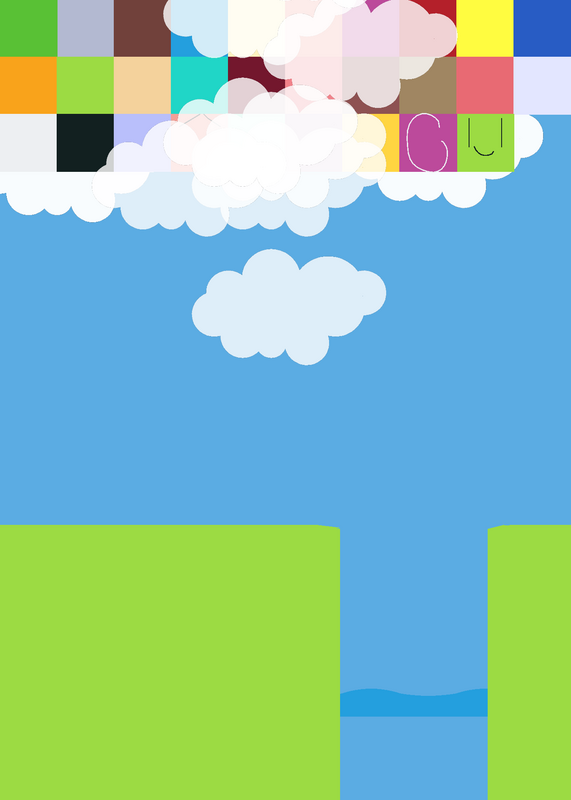Viewport: 571px width, 800px height.
Task: Select the royal blue color swatch
Action: 542,28
